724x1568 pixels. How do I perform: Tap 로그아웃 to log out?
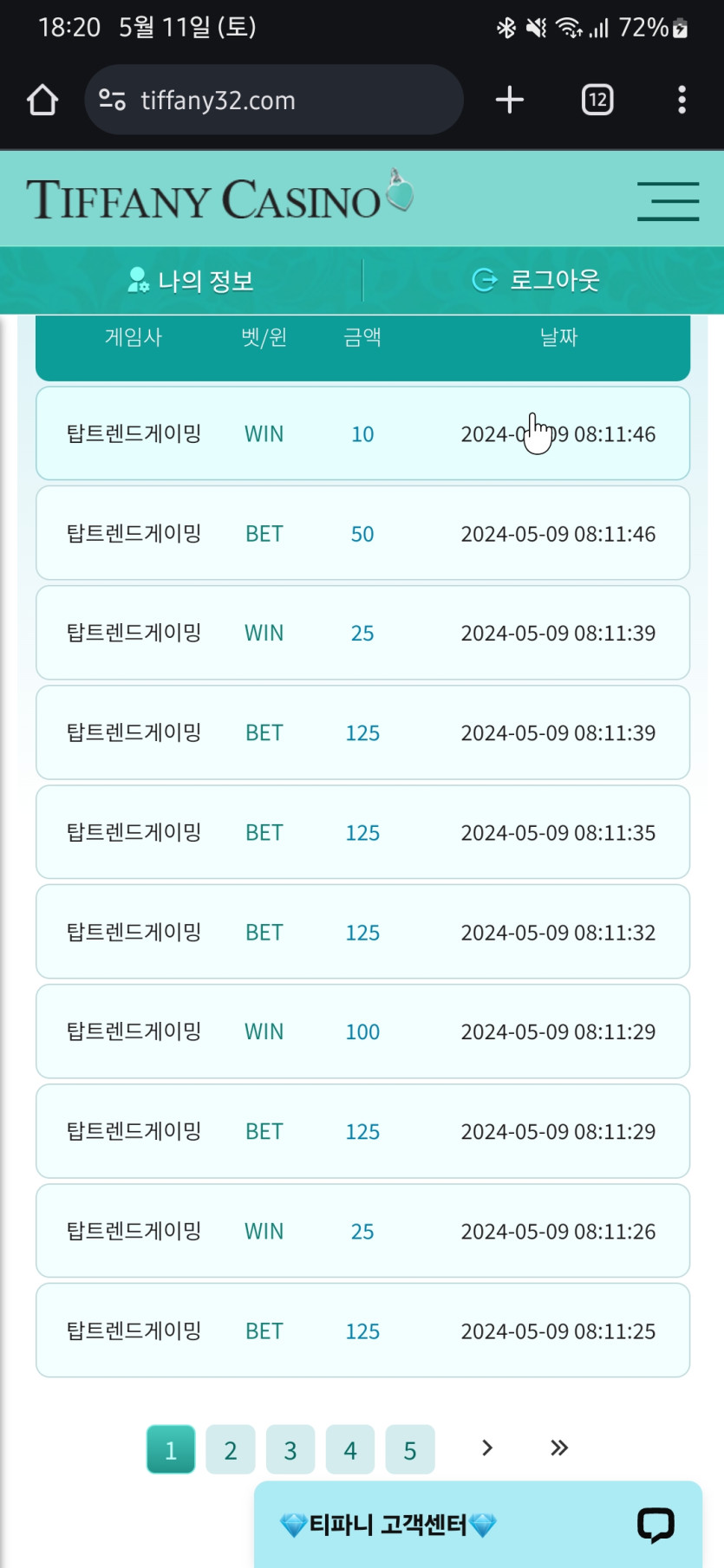click(x=538, y=280)
